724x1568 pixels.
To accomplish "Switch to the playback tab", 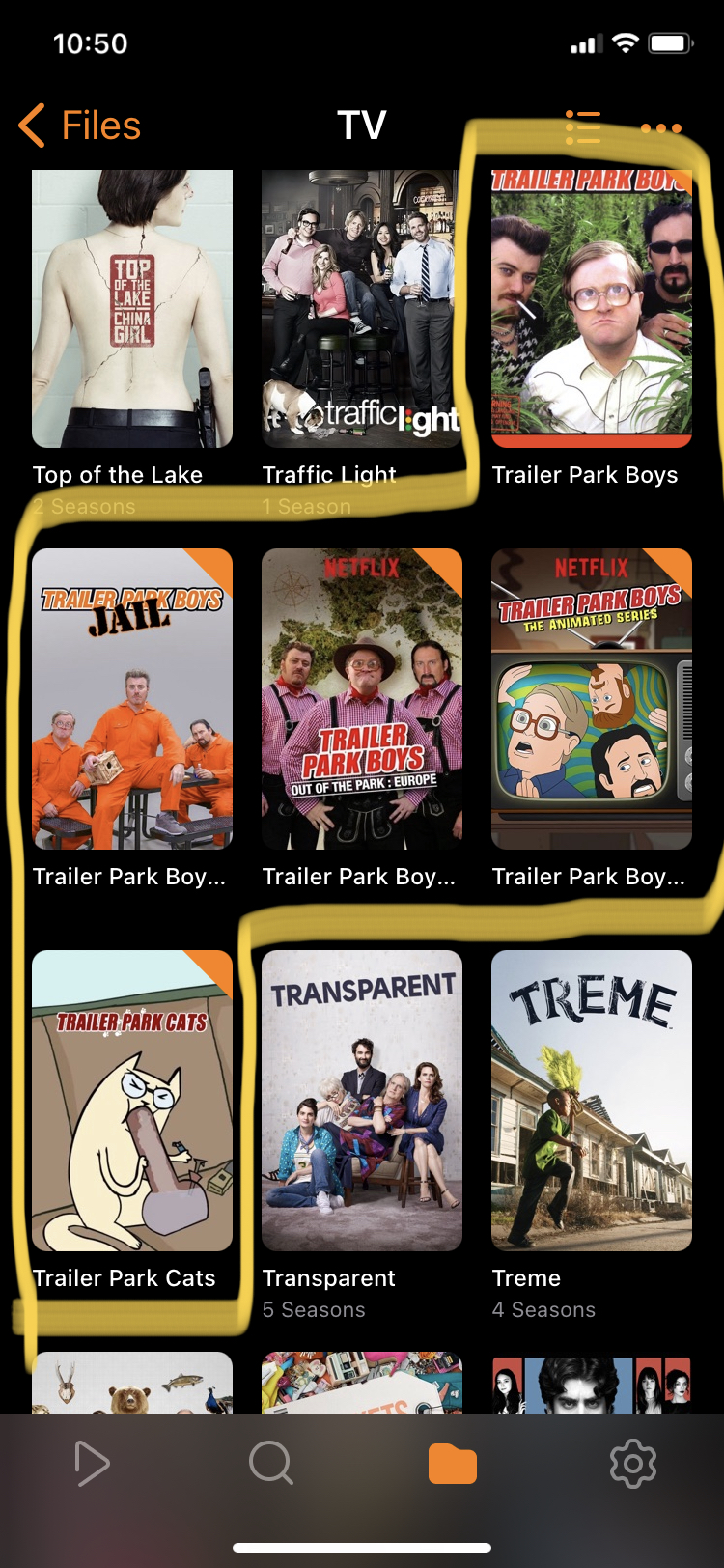I will click(x=92, y=1464).
